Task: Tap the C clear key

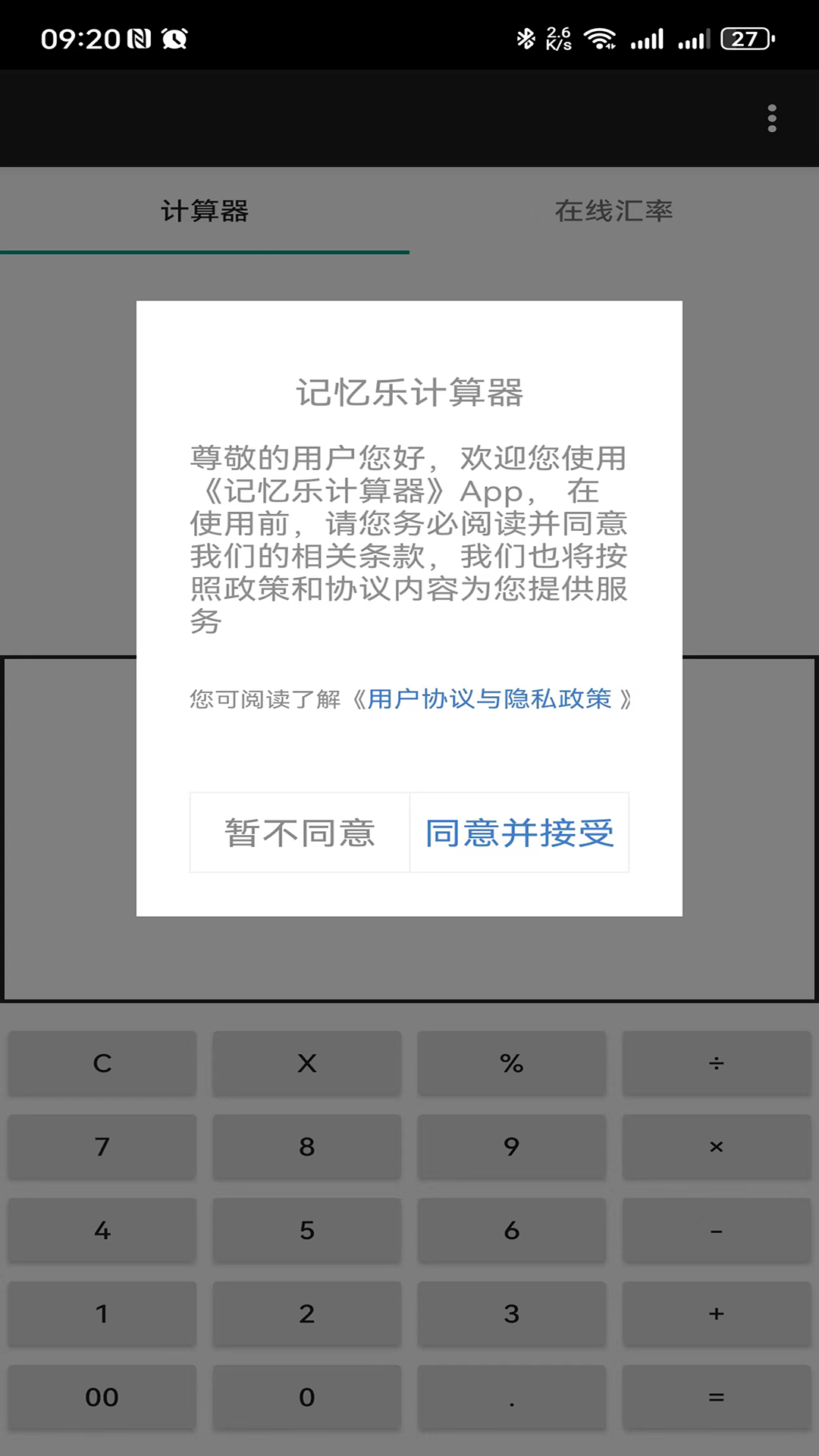Action: [x=102, y=1063]
